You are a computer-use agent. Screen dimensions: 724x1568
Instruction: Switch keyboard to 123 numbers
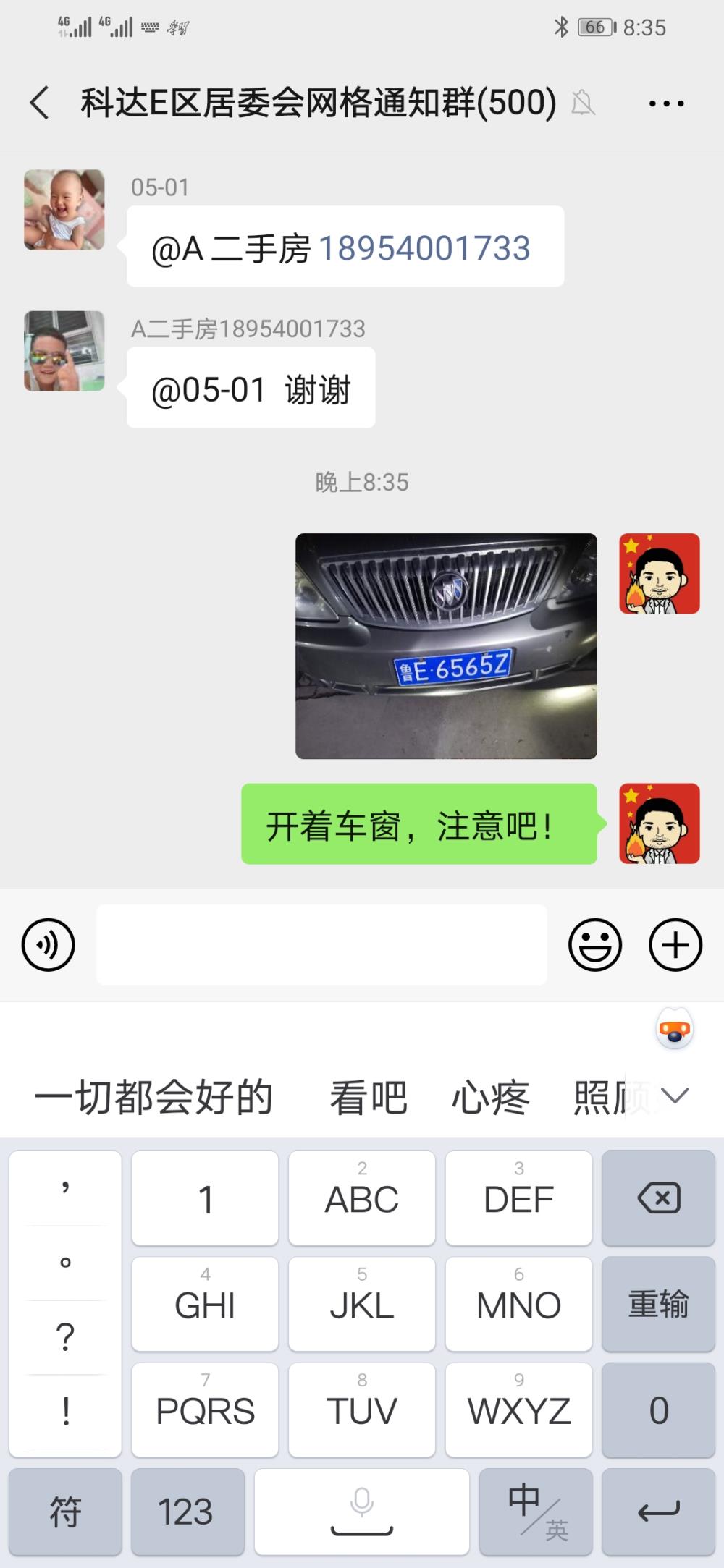(x=185, y=1512)
